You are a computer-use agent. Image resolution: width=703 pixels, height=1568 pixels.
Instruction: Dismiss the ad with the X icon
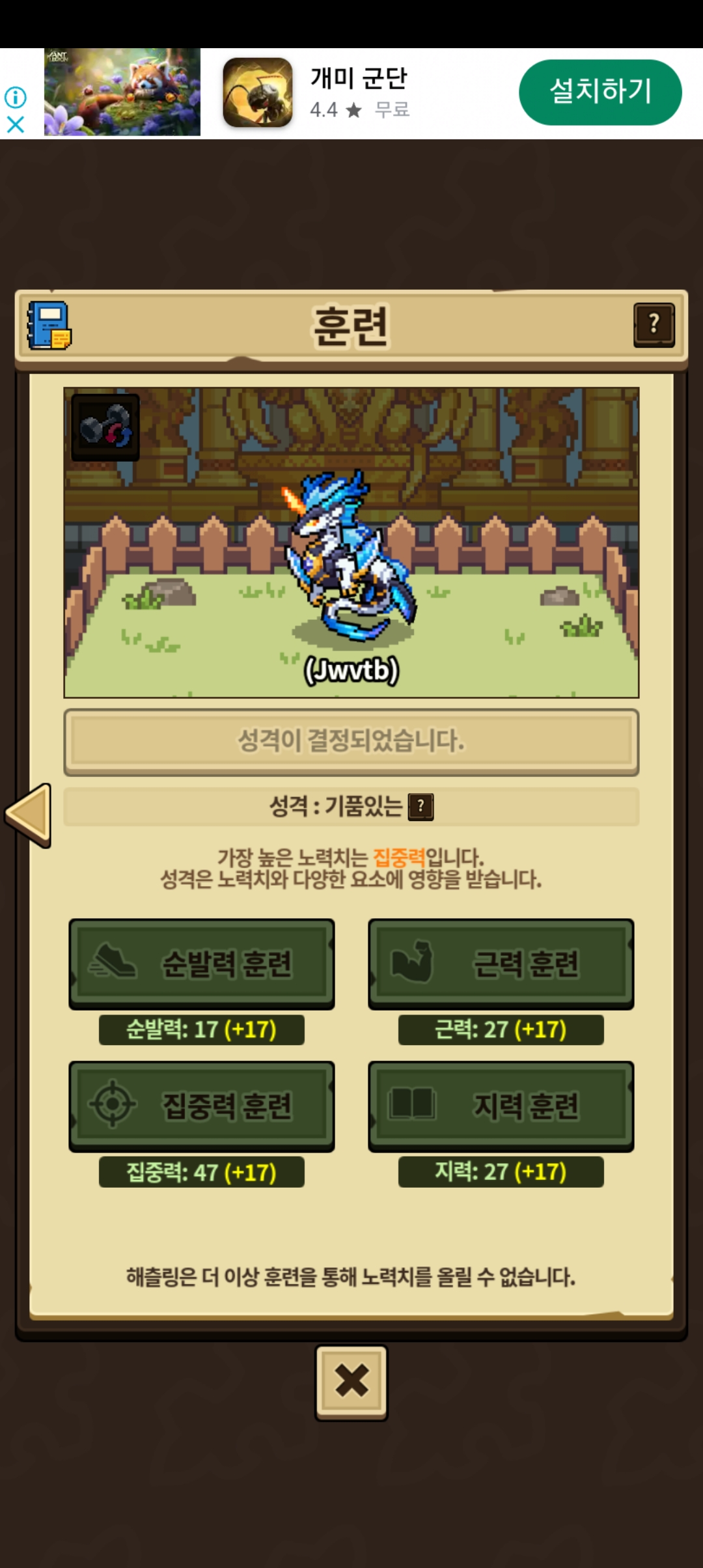coord(16,124)
